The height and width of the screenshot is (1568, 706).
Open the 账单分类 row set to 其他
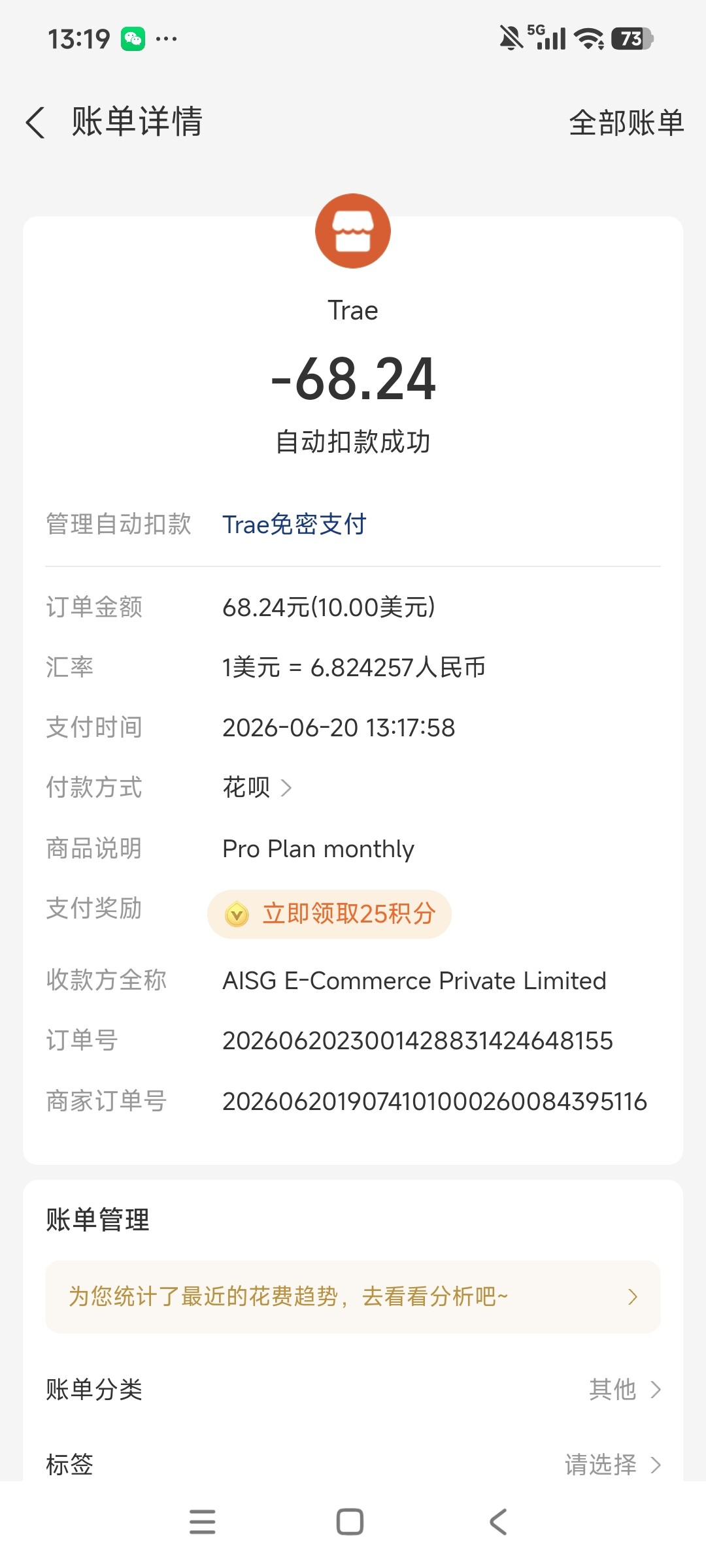(x=353, y=1389)
